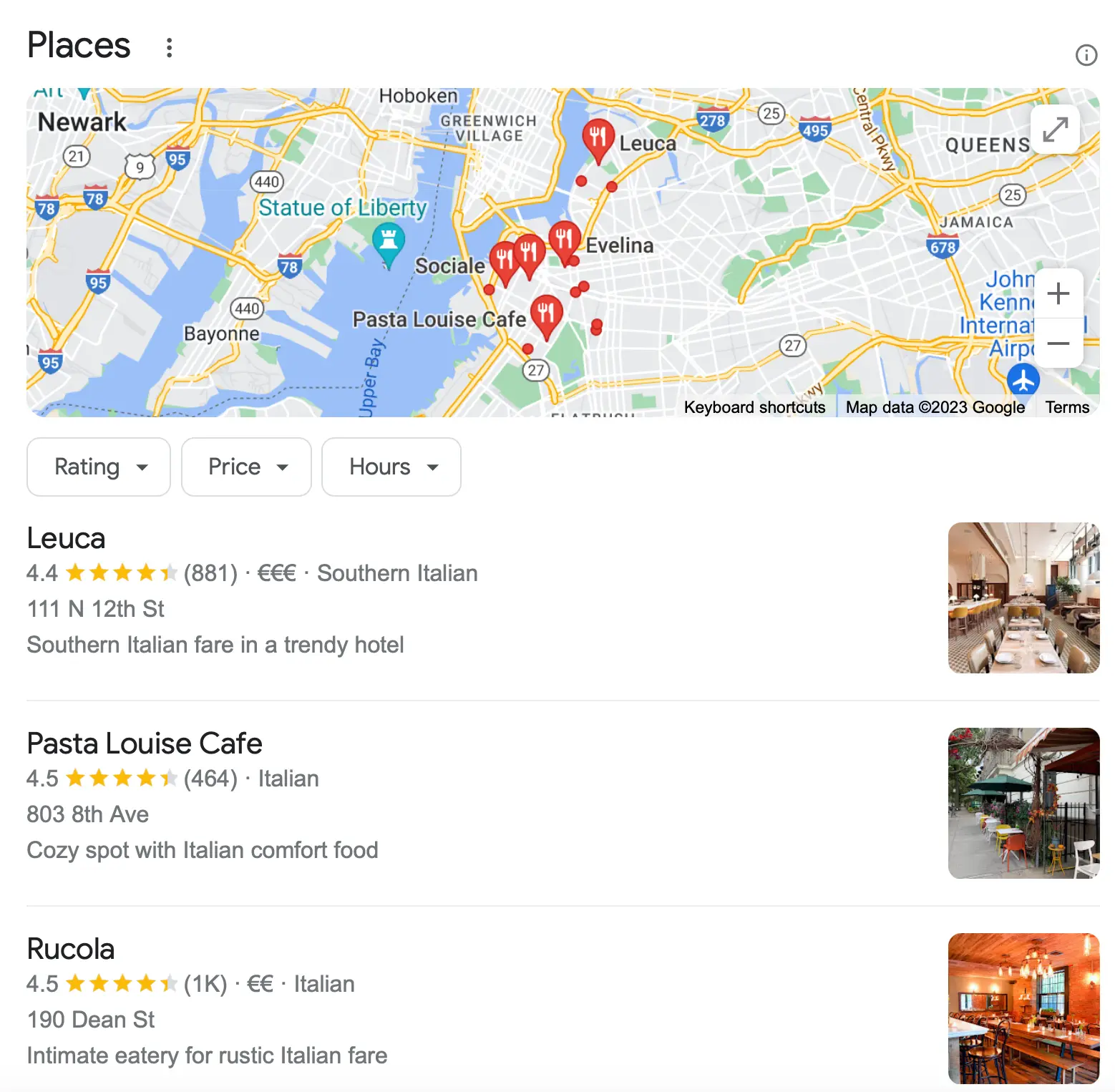Tap the Statue of Liberty landmark marker
This screenshot has width=1115, height=1092.
point(389,240)
